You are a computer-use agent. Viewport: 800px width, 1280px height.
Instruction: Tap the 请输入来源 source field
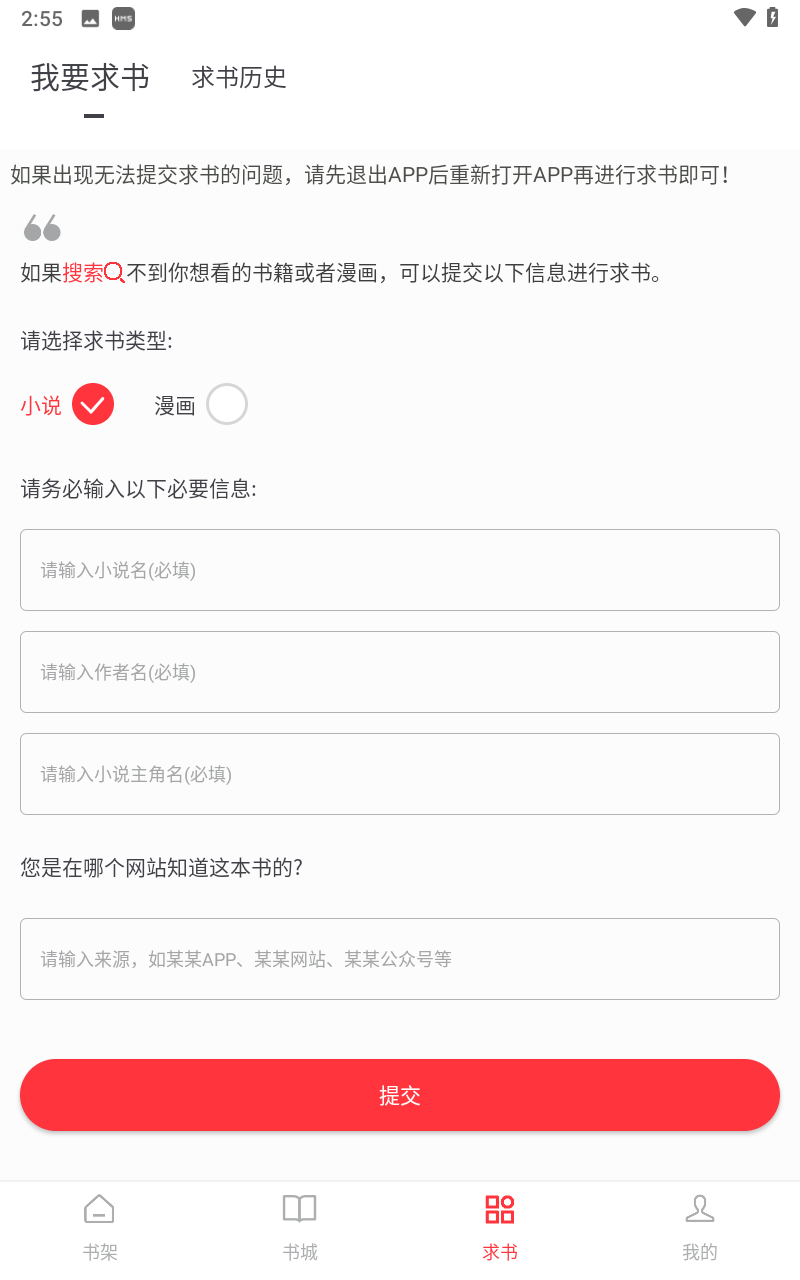tap(400, 959)
